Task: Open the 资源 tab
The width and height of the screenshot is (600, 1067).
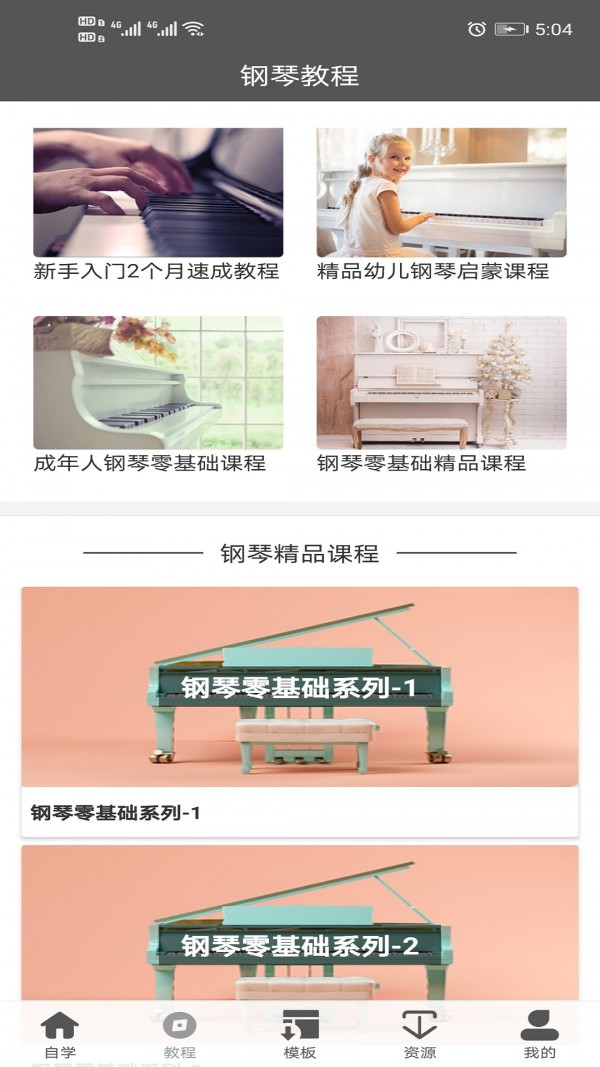Action: click(x=420, y=1034)
